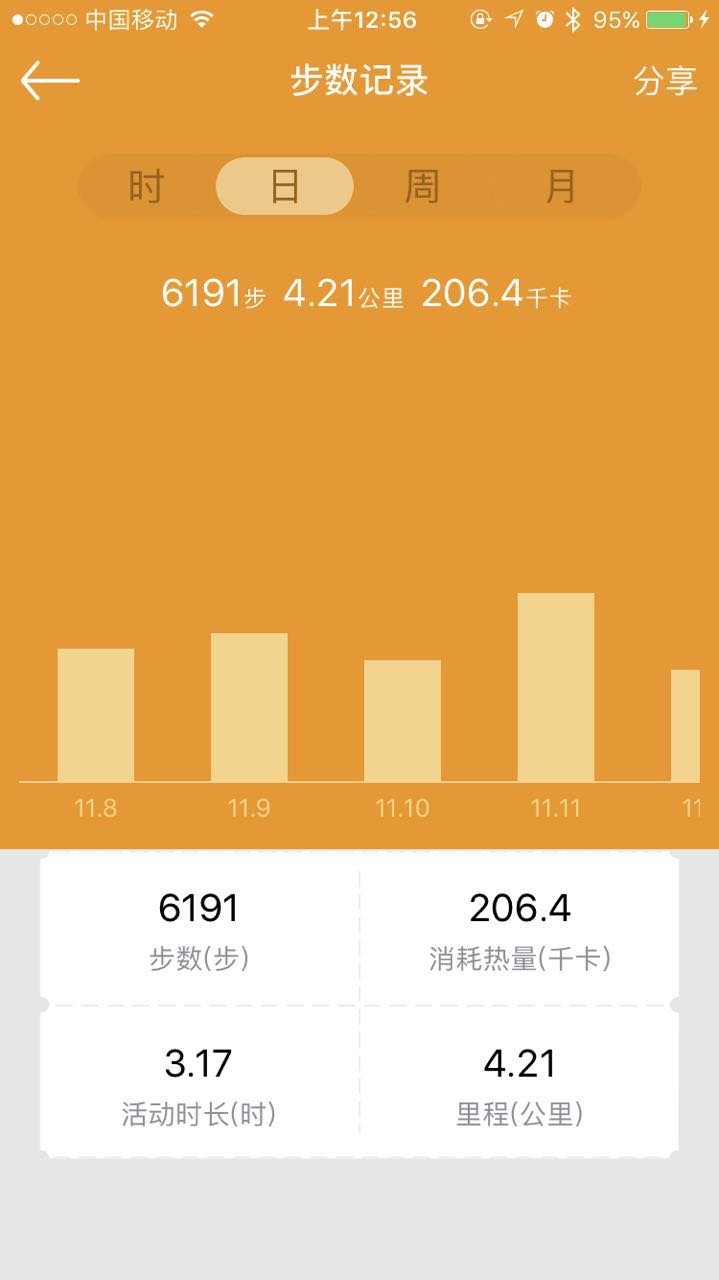
Task: Select the 日 daily view
Action: pos(285,186)
